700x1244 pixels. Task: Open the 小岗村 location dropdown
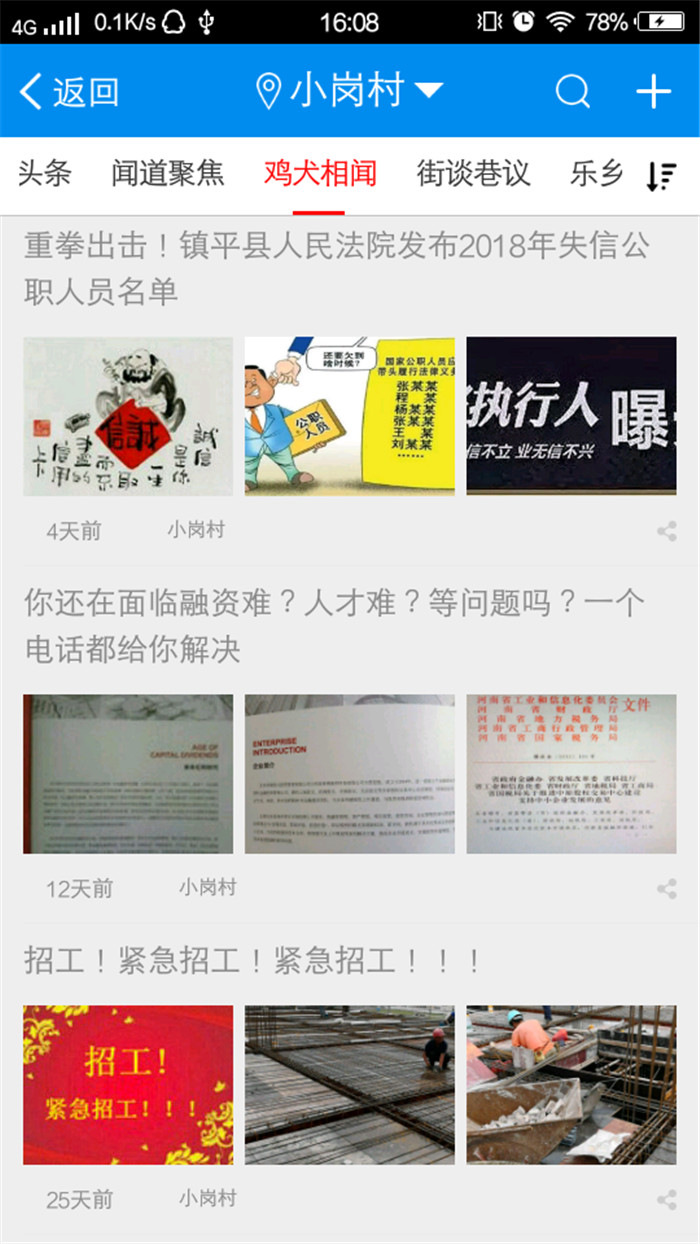tap(349, 91)
